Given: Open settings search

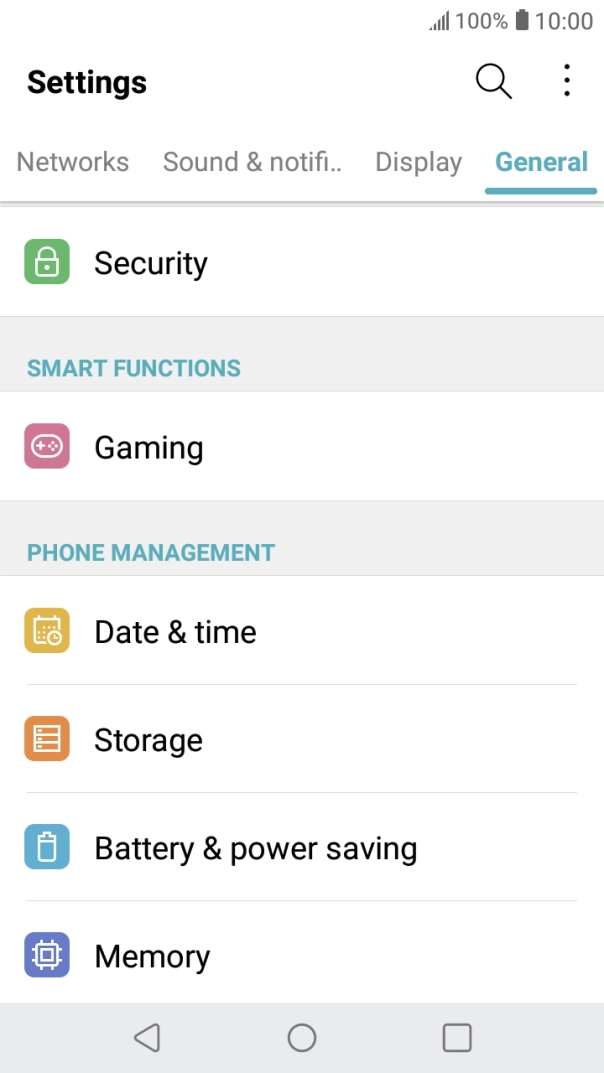Looking at the screenshot, I should point(493,82).
